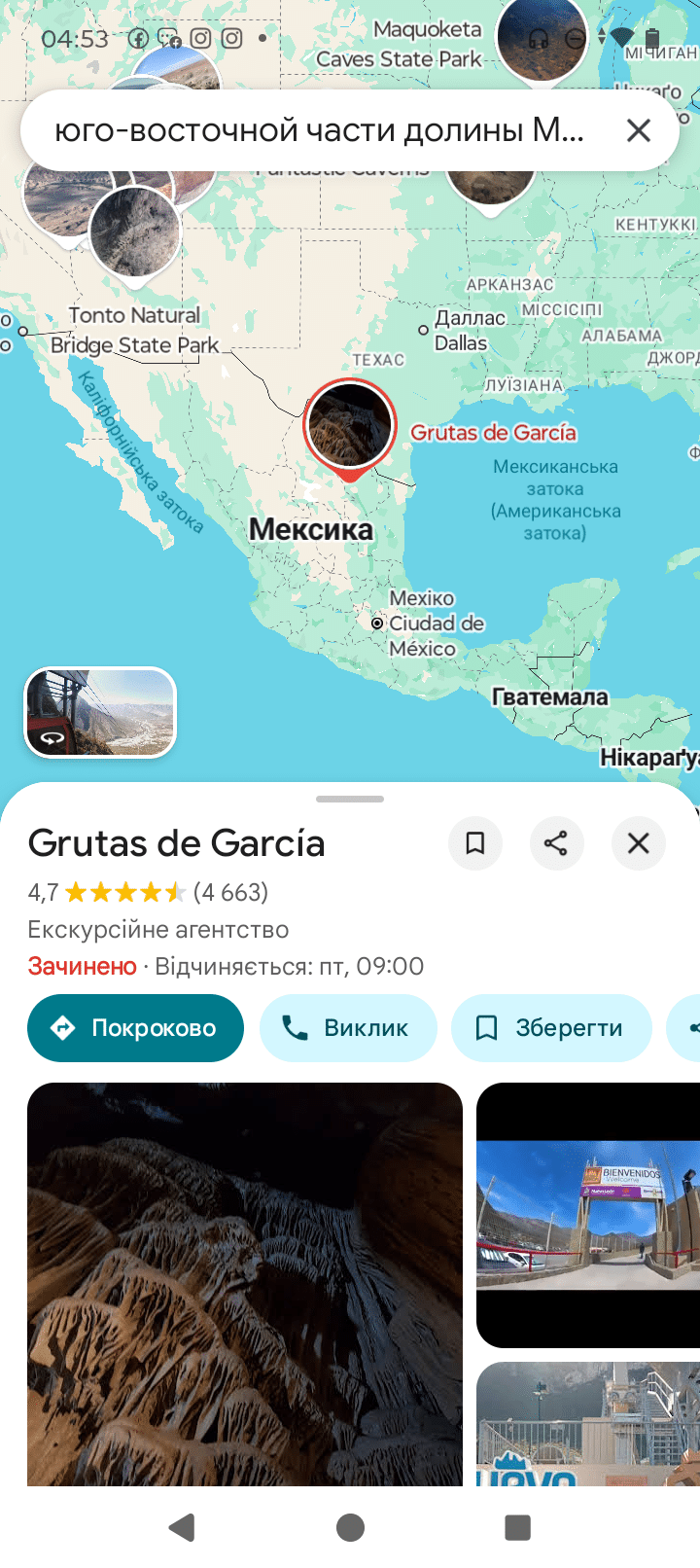Return to the home screen

350,1527
